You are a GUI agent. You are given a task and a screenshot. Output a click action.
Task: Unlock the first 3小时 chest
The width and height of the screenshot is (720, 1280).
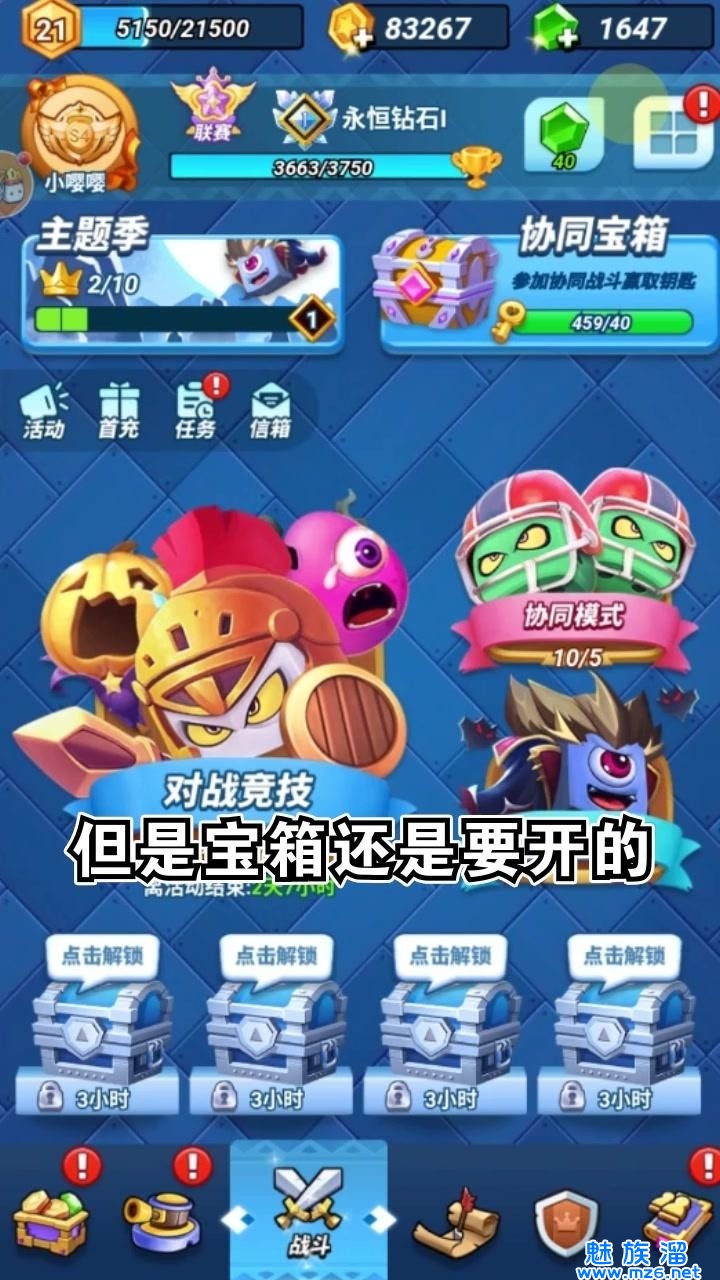point(96,1030)
